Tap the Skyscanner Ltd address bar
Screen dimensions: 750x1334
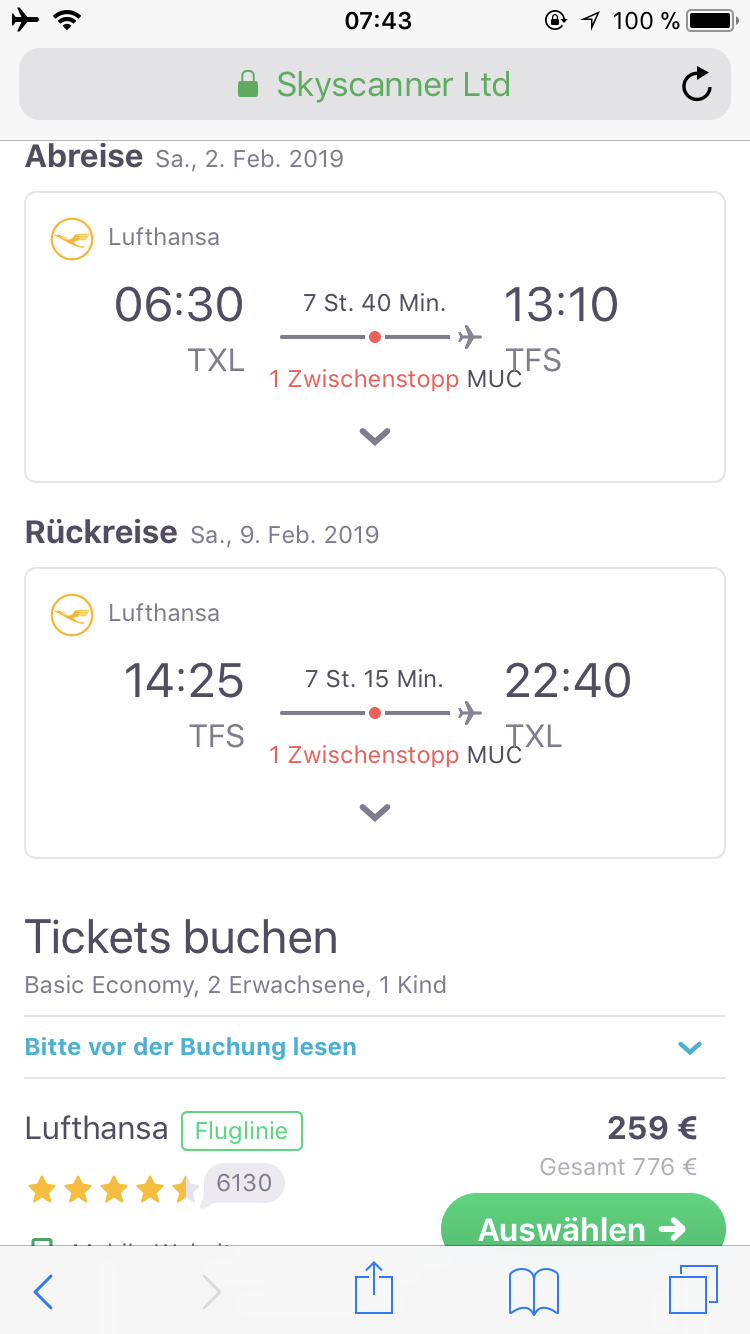pos(374,85)
